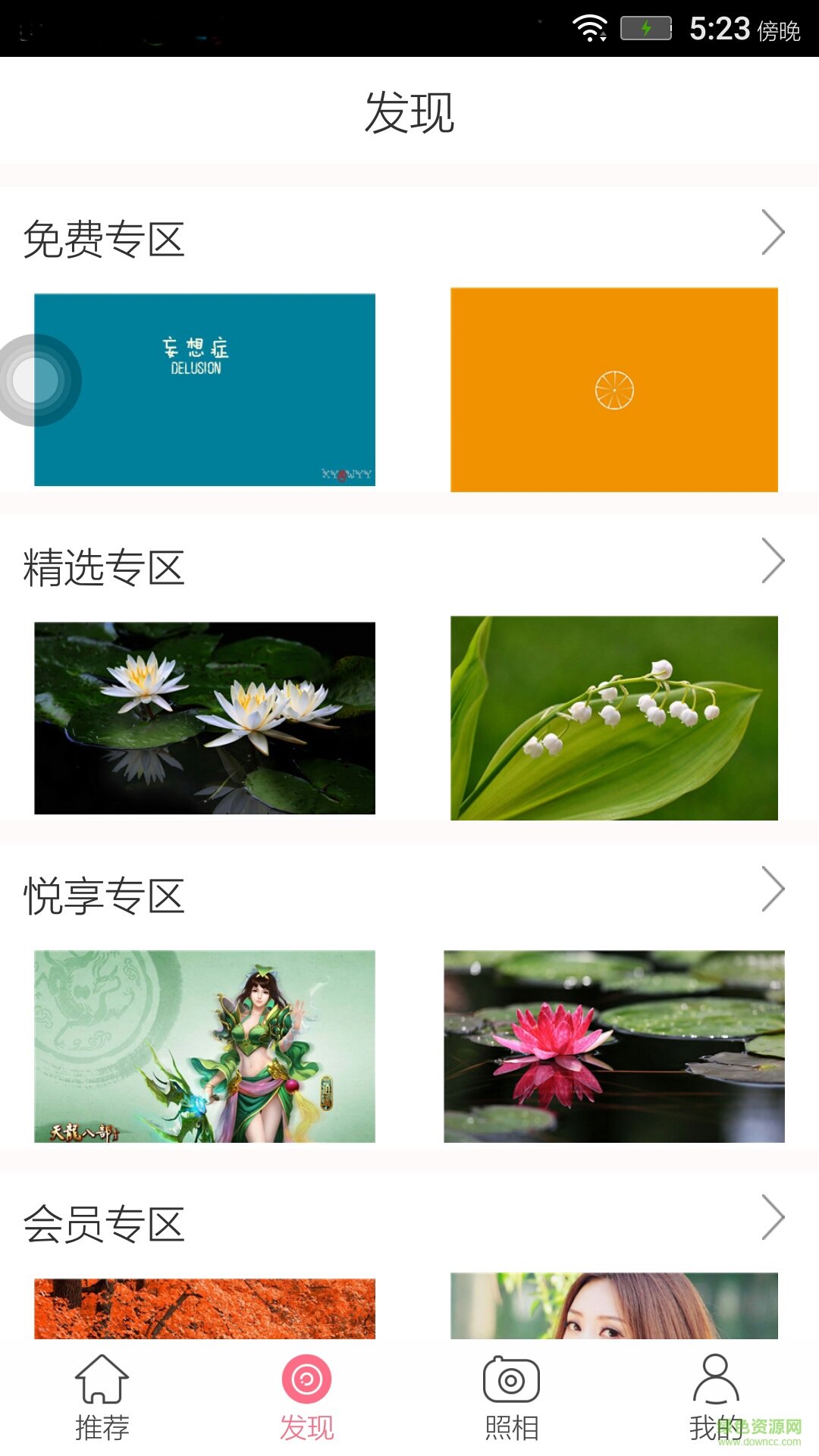Open the 妄想症 DELUSION wallpaper thumbnail
This screenshot has height=1456, width=819.
[203, 389]
